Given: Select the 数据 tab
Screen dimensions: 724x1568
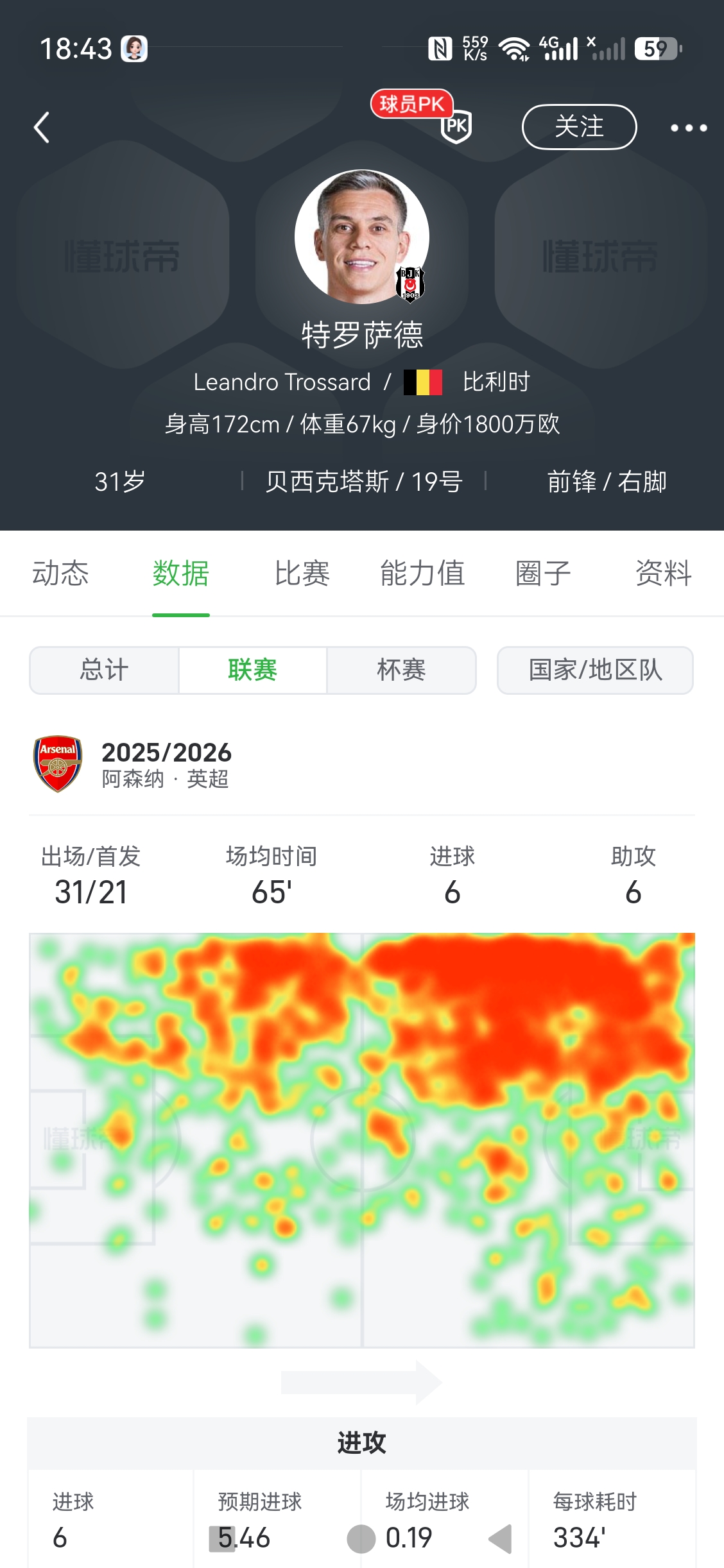Looking at the screenshot, I should click(x=181, y=573).
